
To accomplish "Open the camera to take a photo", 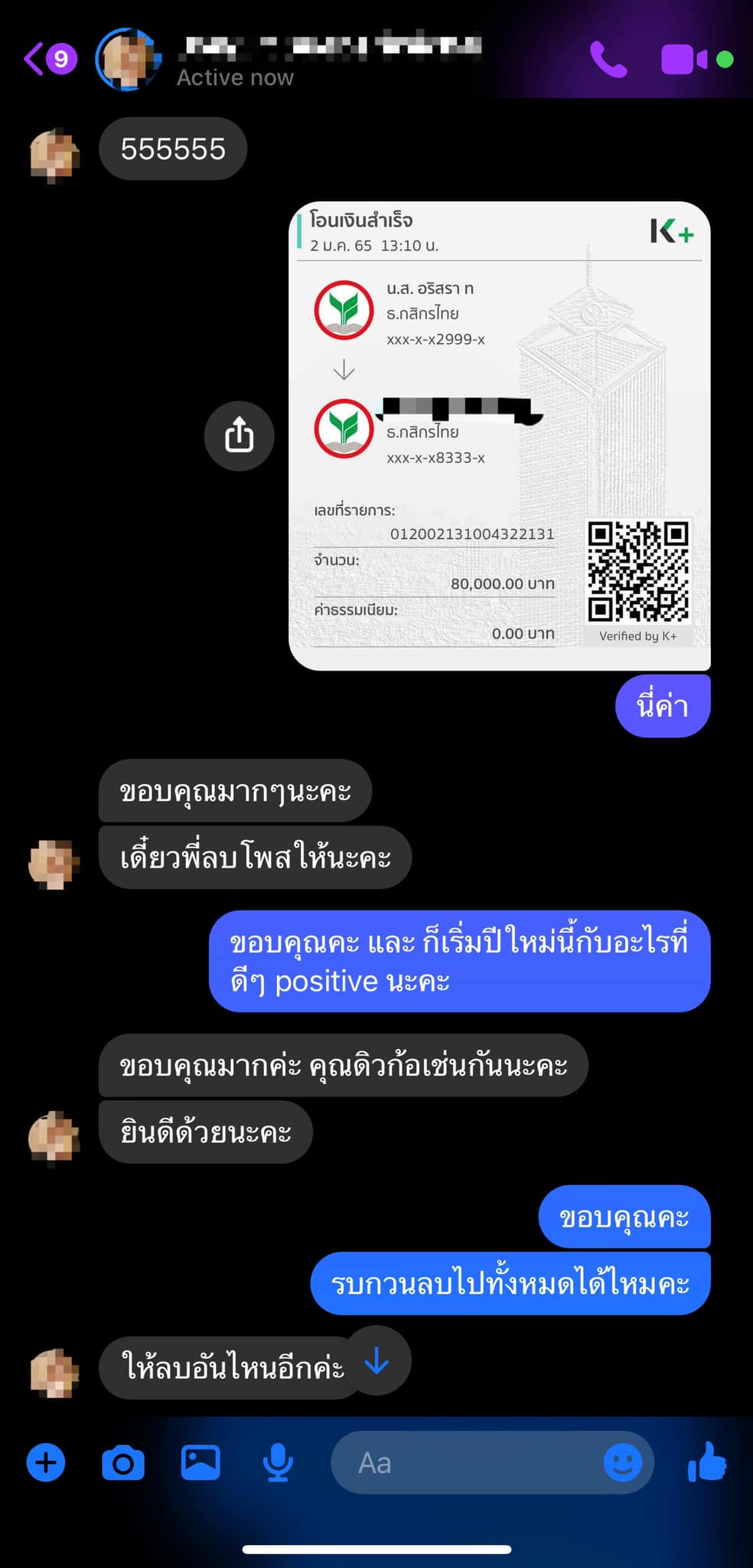I will click(123, 1462).
